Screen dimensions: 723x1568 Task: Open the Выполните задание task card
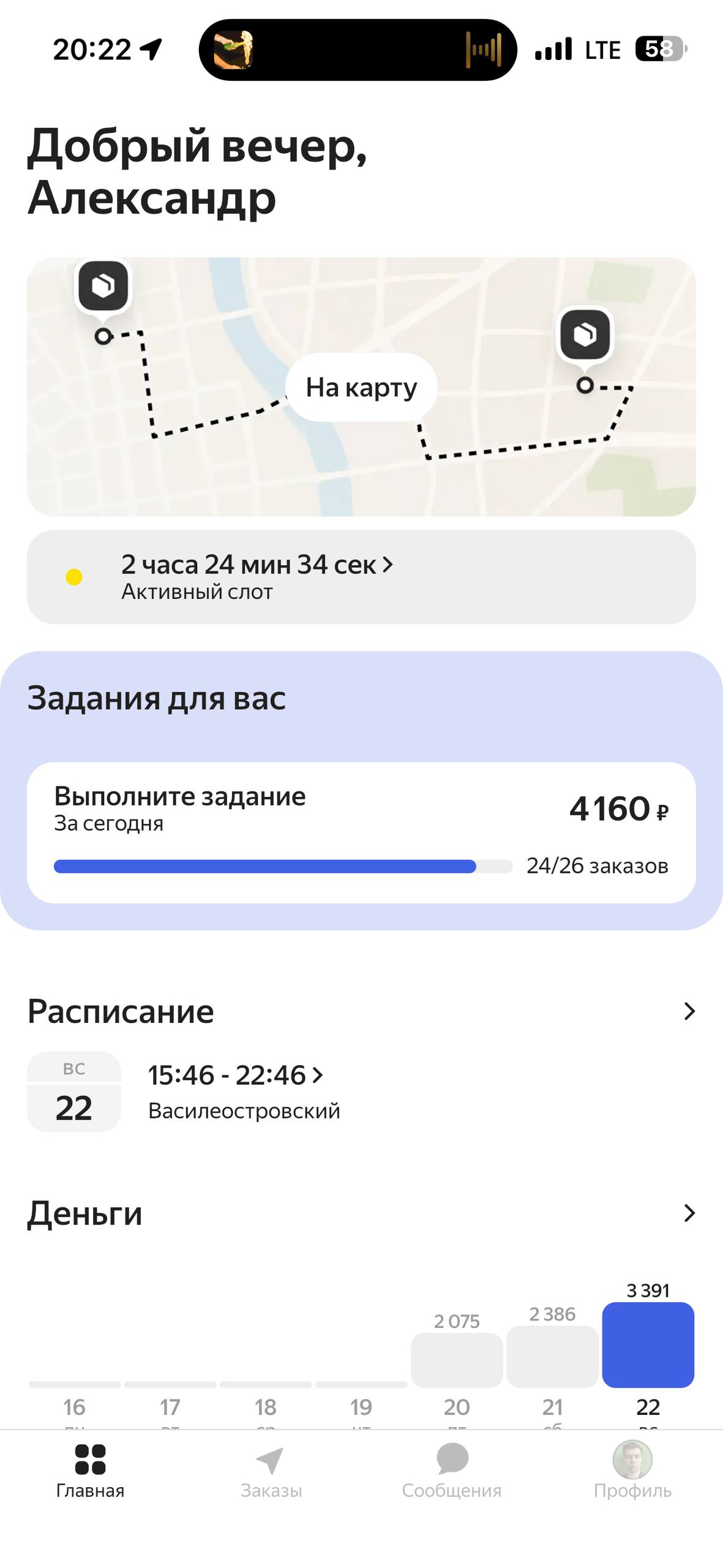click(361, 832)
